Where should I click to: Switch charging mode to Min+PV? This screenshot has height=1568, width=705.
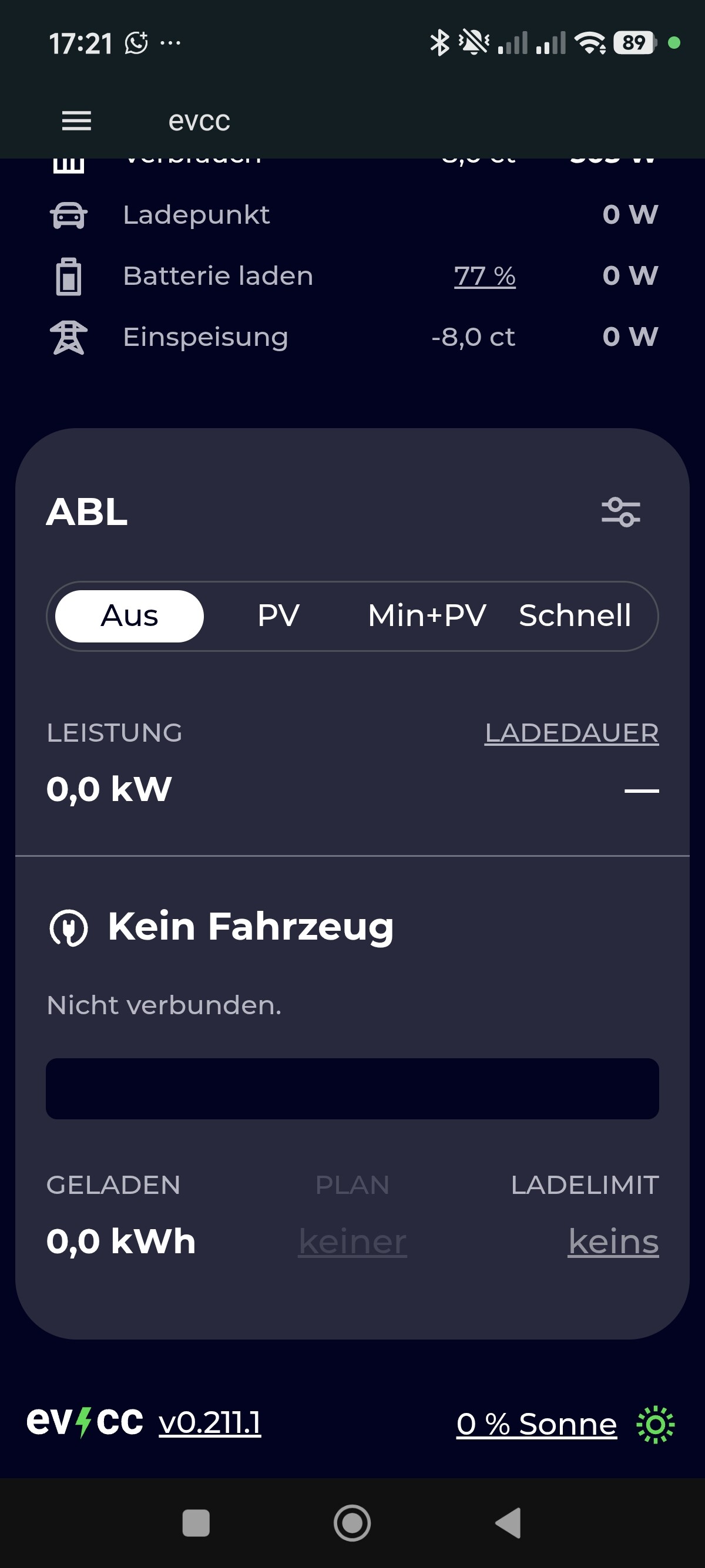point(427,616)
